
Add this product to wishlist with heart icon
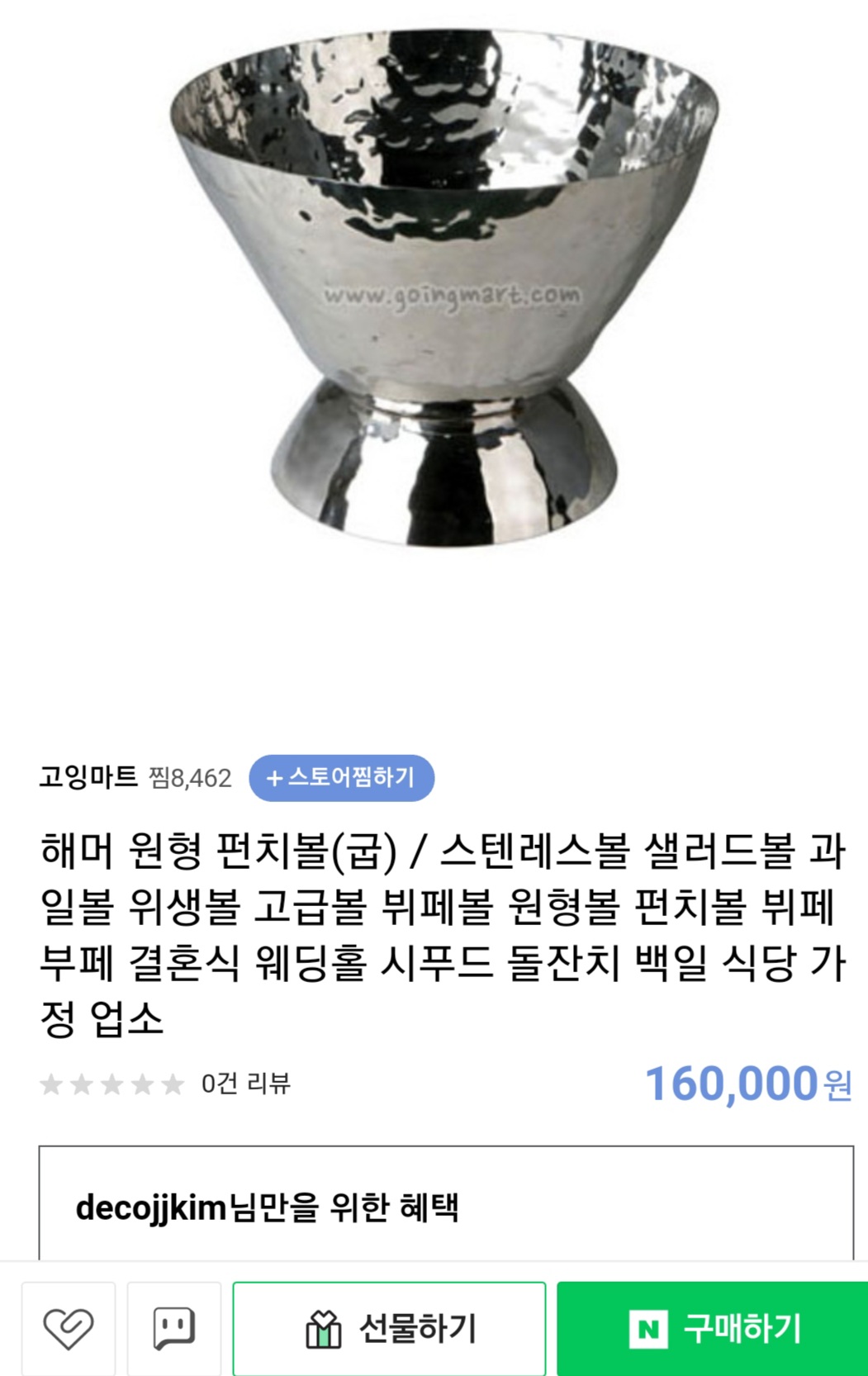pos(69,1328)
